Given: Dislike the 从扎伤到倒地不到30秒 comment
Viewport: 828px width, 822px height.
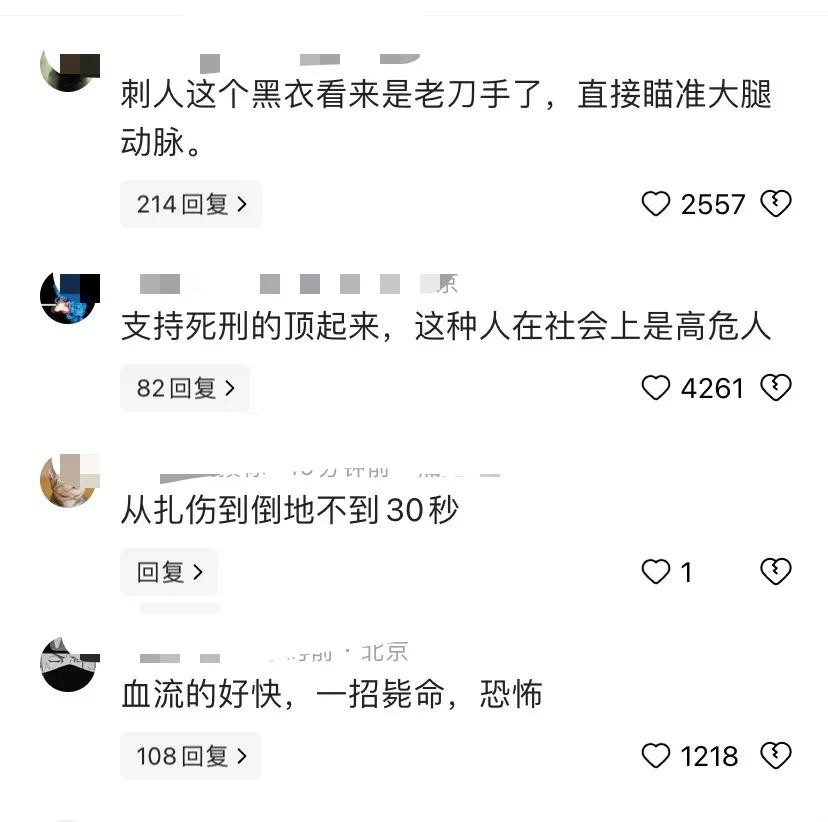Looking at the screenshot, I should pyautogui.click(x=776, y=572).
